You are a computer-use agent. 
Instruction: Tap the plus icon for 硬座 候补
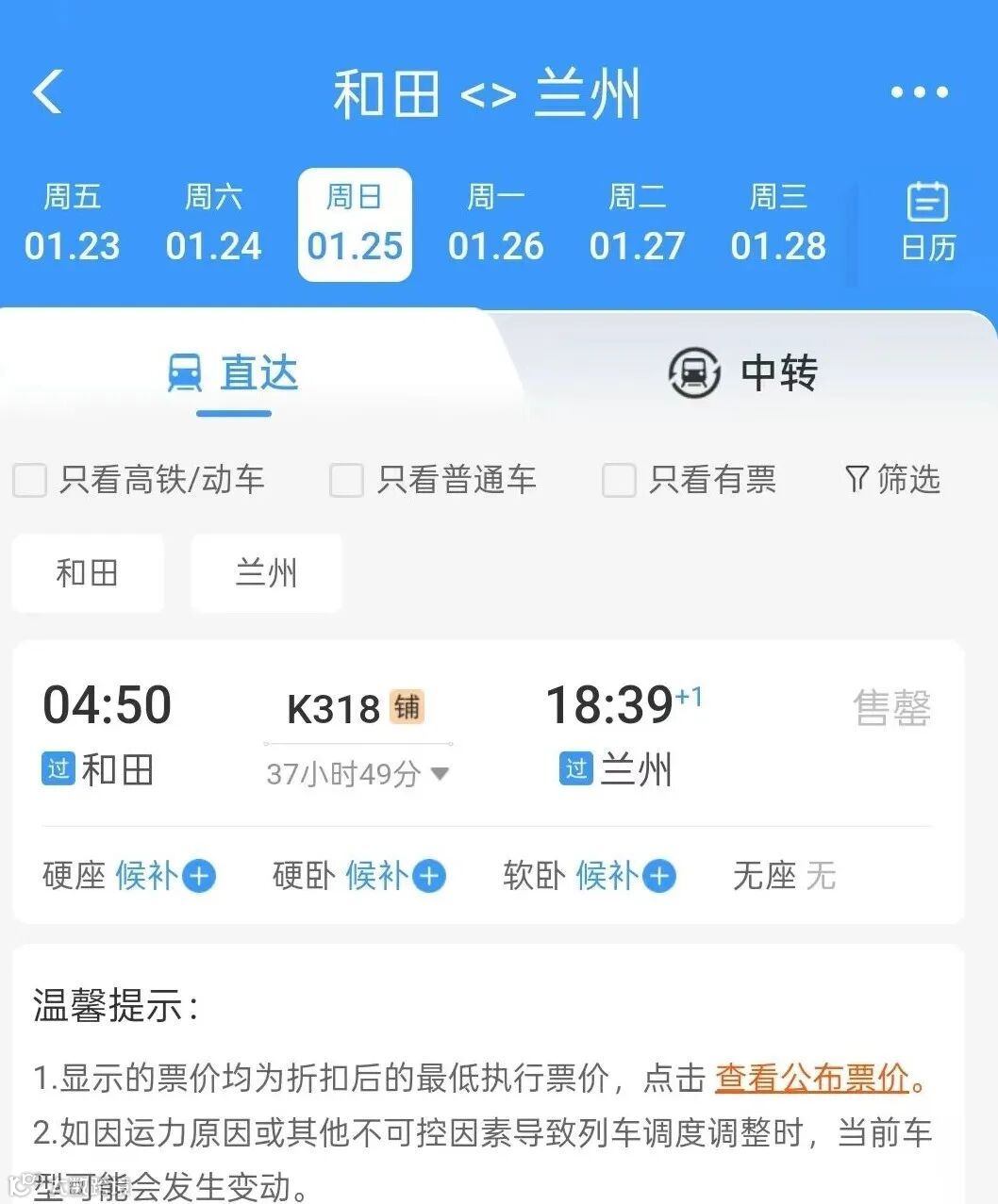(199, 876)
